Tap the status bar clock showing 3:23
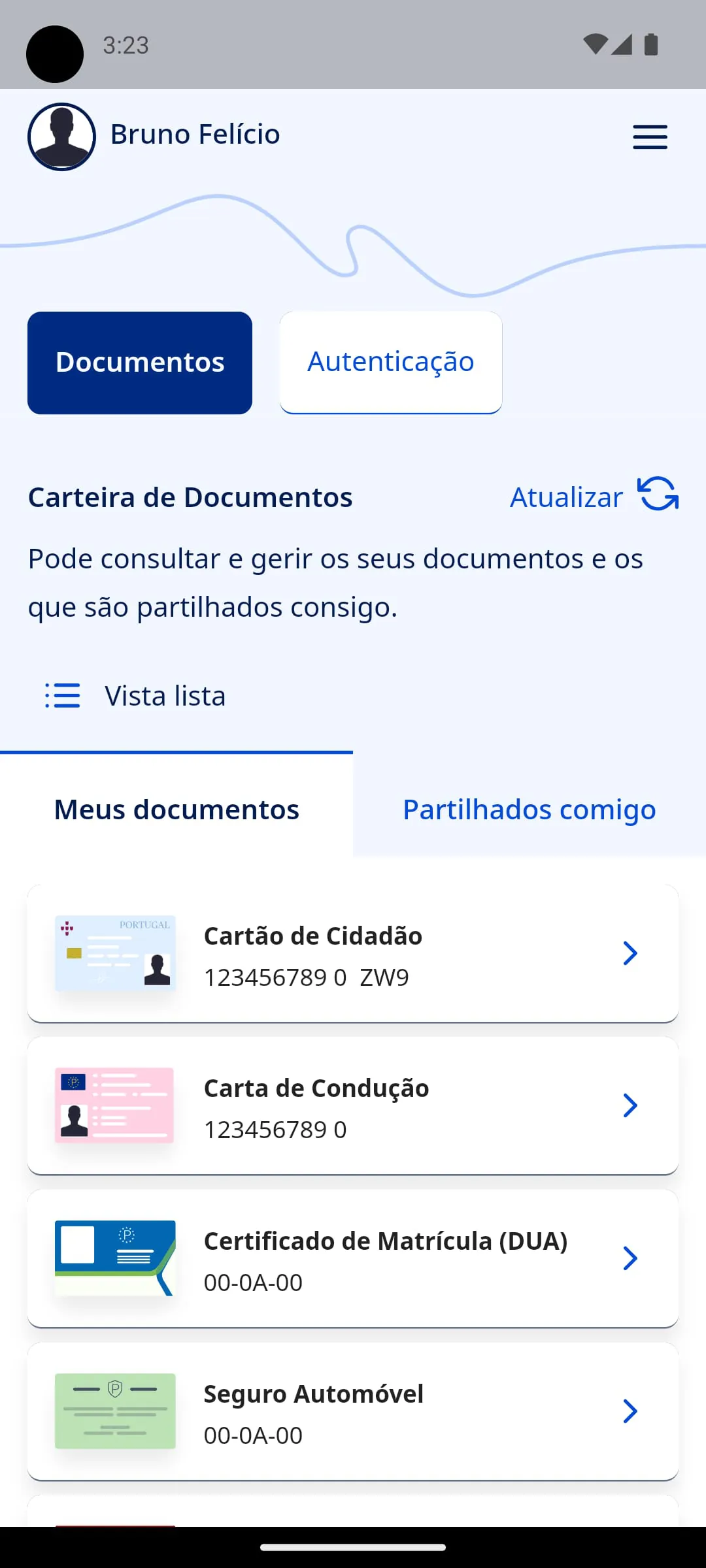This screenshot has height=1568, width=706. click(x=126, y=44)
